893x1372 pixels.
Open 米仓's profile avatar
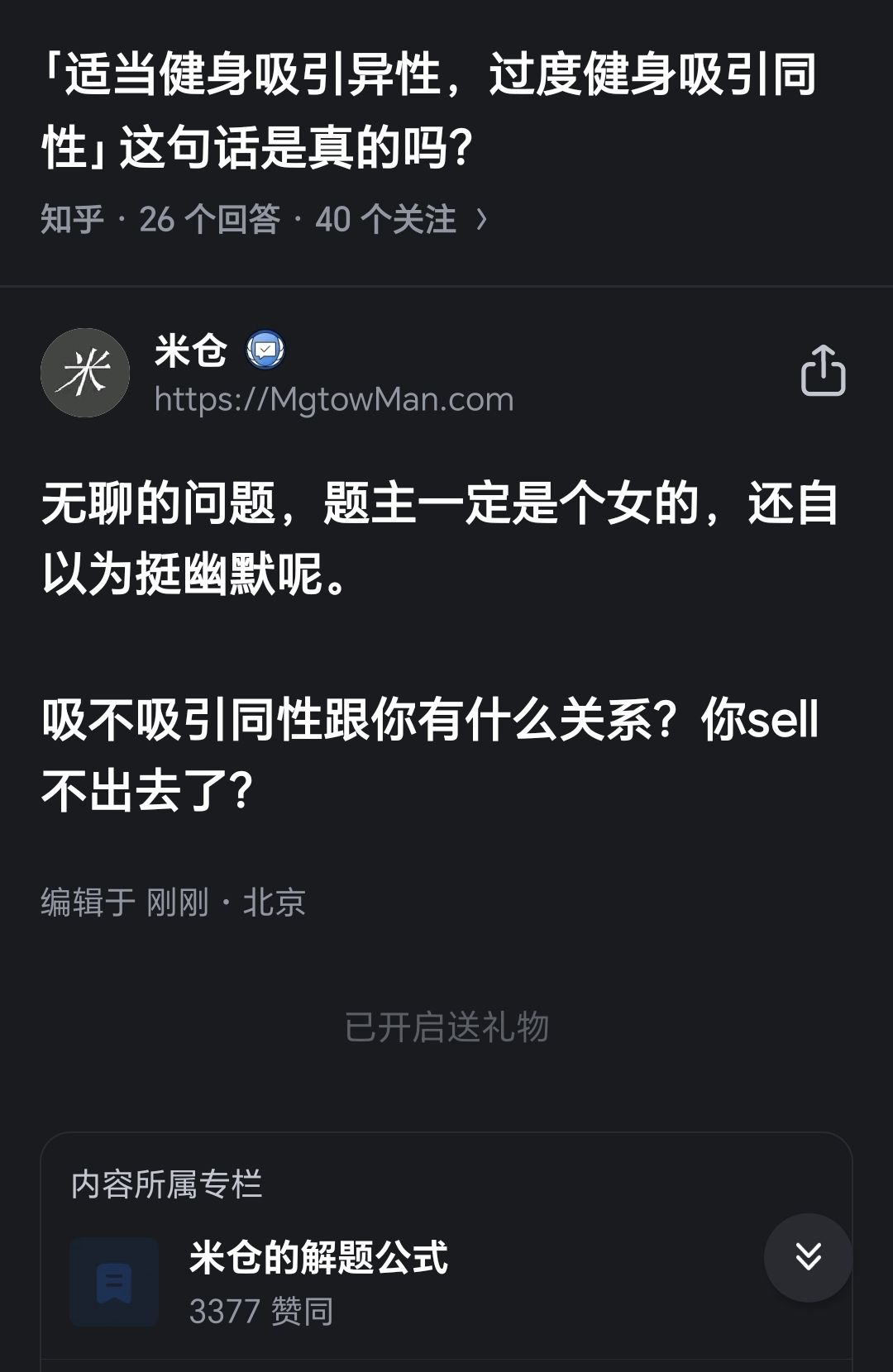click(85, 373)
